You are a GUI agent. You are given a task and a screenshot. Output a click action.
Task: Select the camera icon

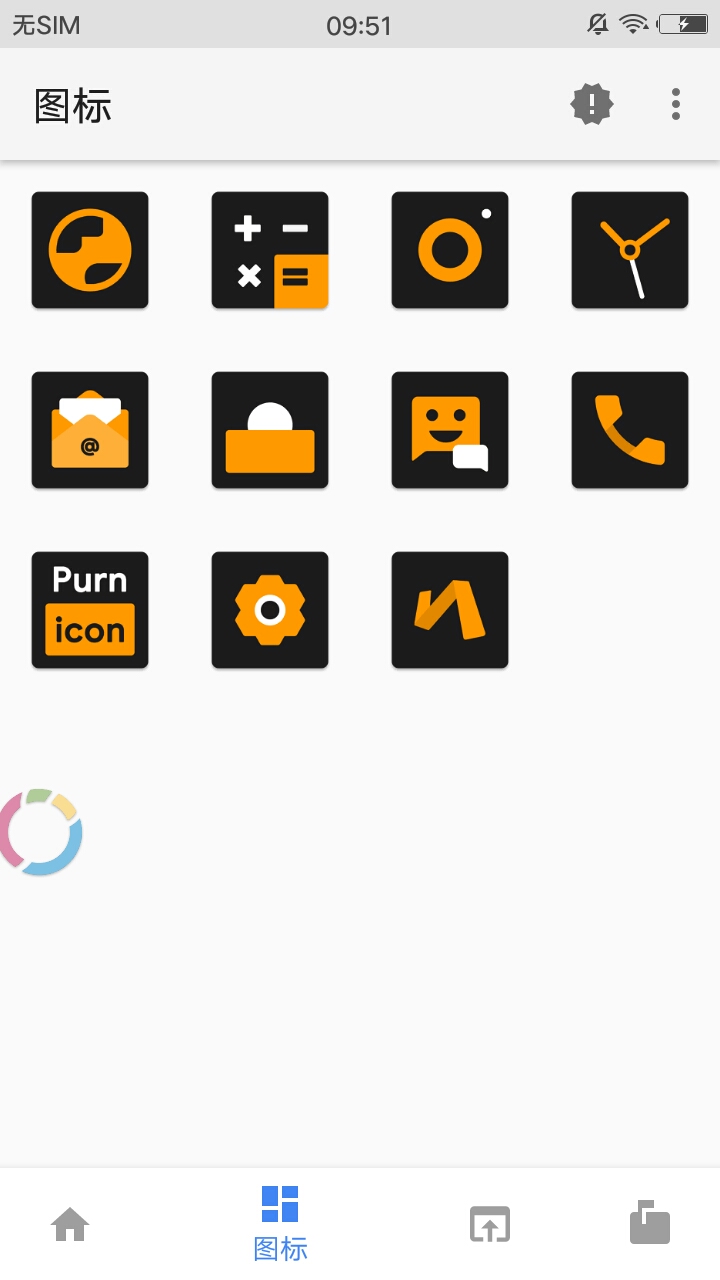[x=450, y=250]
